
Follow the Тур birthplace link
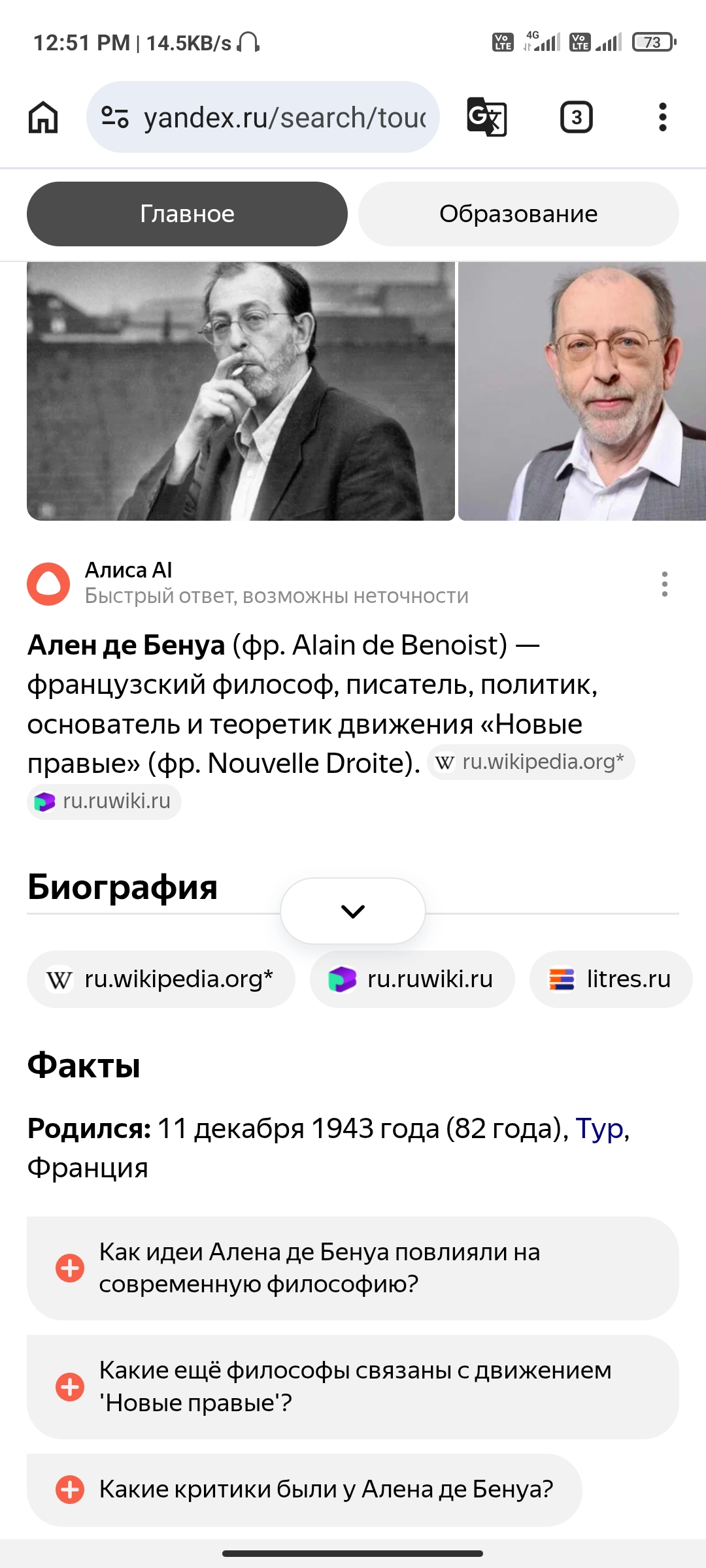599,1129
